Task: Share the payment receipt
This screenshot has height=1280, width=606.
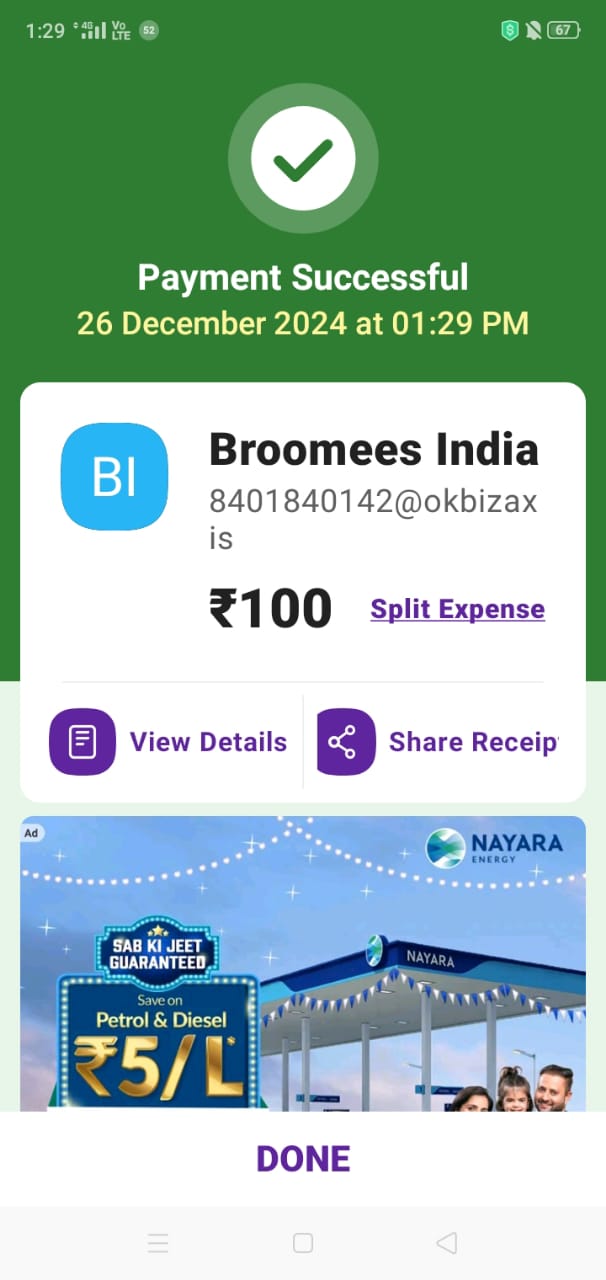Action: (438, 742)
